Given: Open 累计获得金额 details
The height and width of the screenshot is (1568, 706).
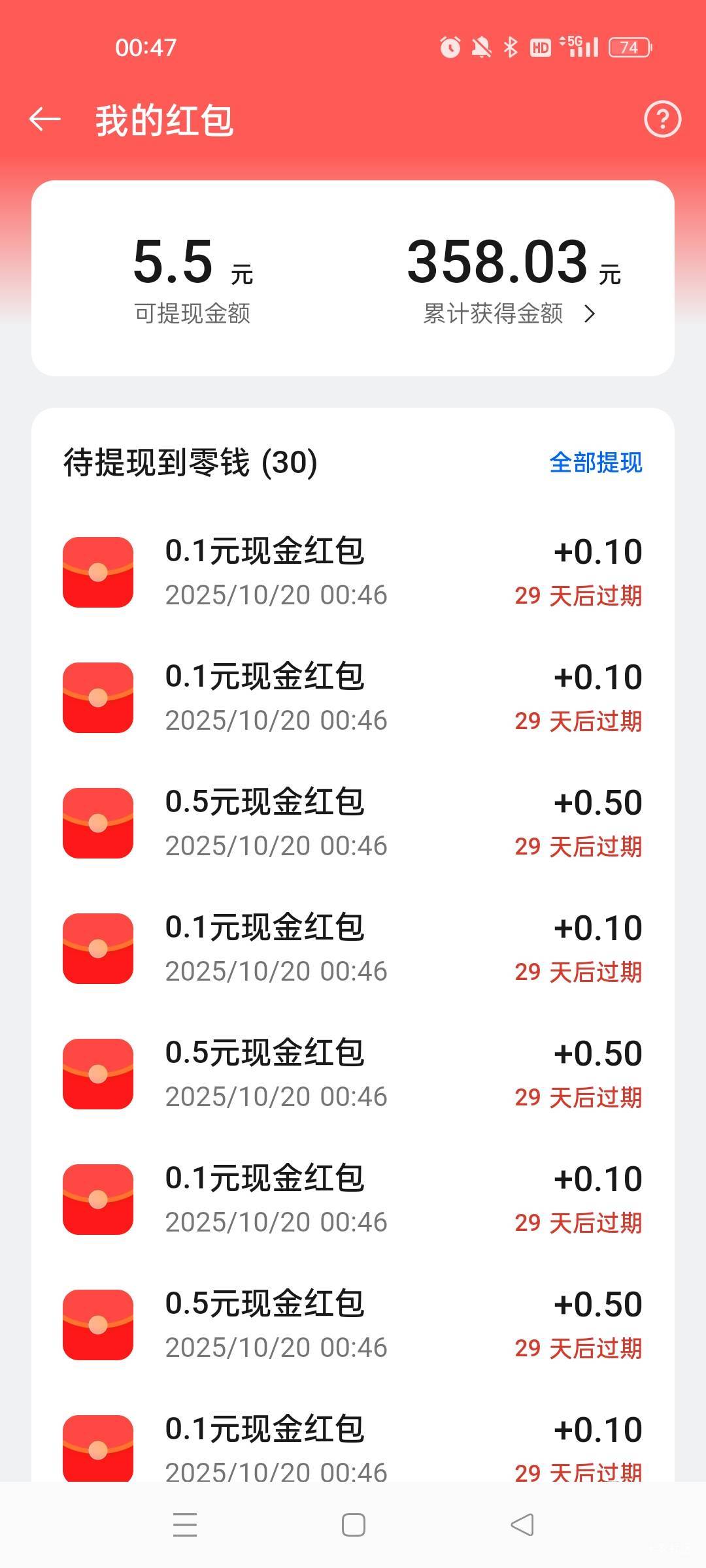Looking at the screenshot, I should point(510,314).
